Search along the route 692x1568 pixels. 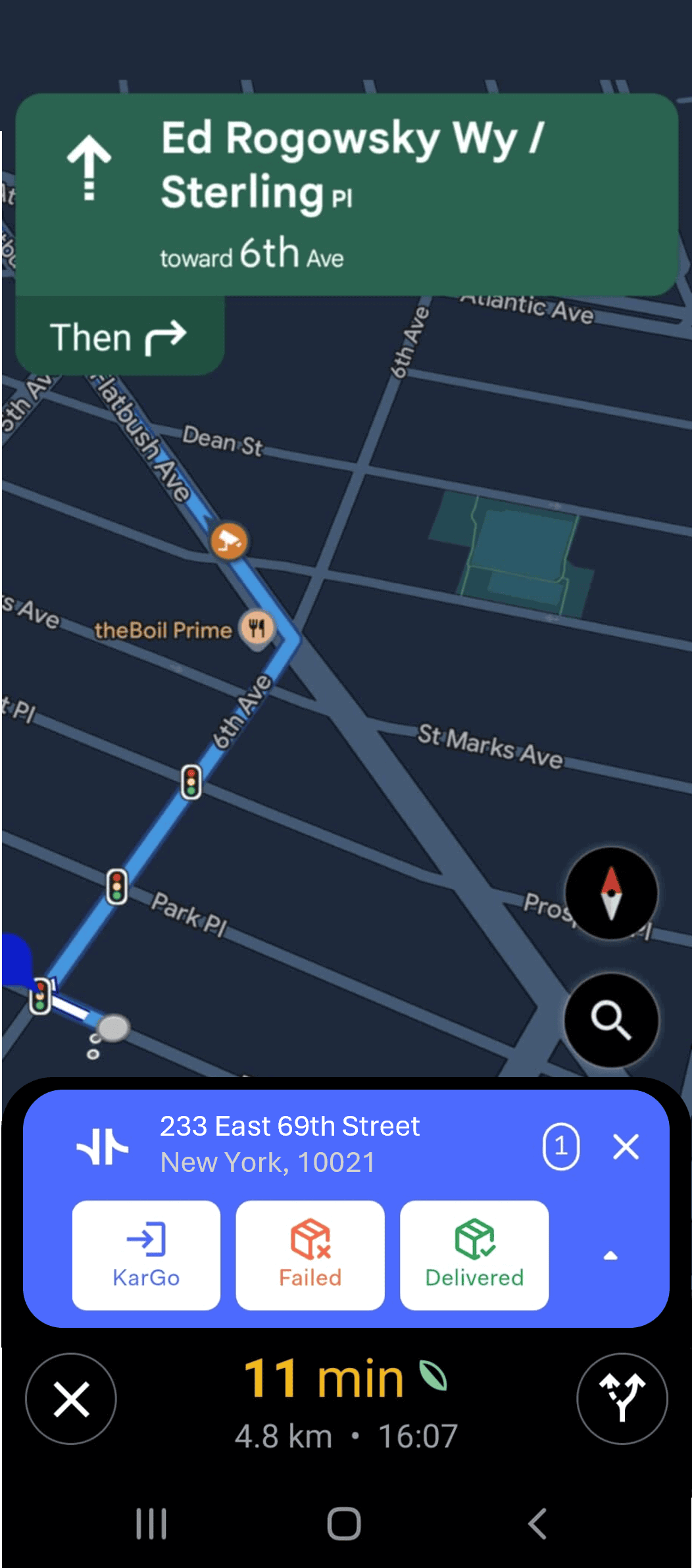pos(611,1020)
